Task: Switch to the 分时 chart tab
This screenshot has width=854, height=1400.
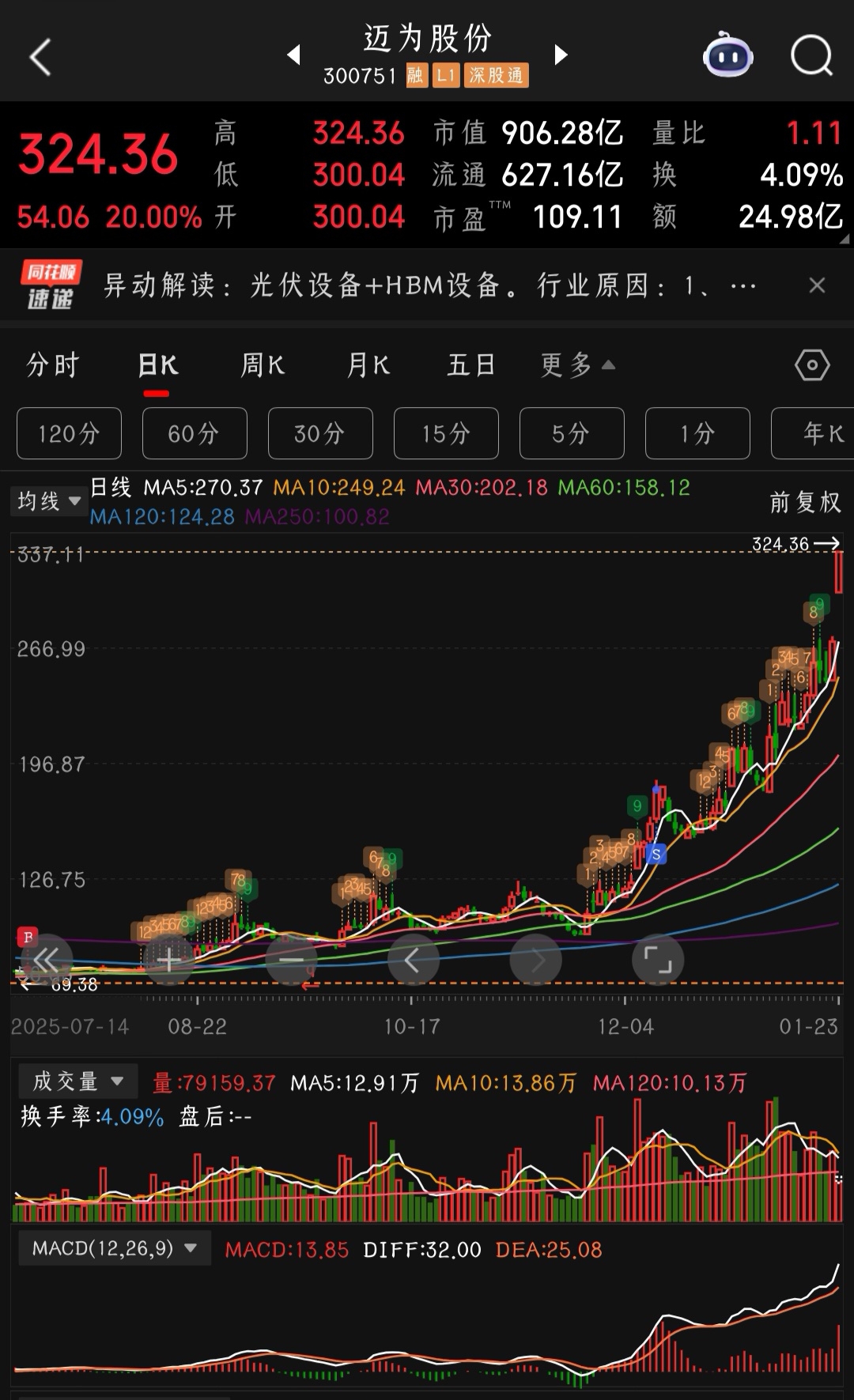Action: [x=53, y=365]
